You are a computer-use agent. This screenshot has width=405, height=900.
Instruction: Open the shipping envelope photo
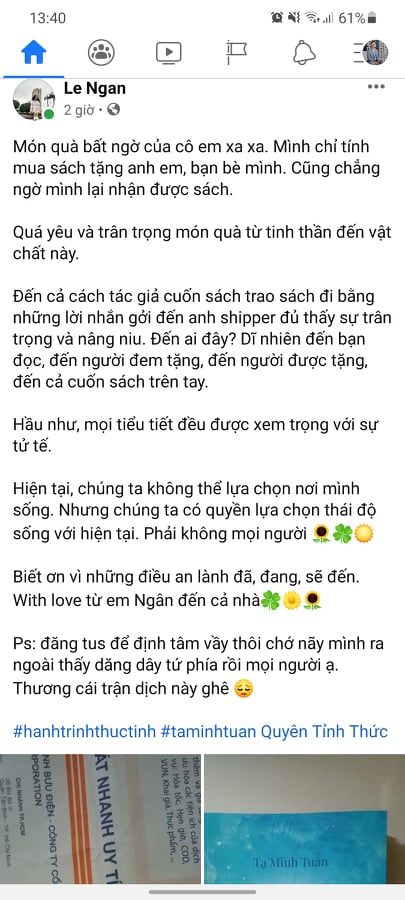100,818
